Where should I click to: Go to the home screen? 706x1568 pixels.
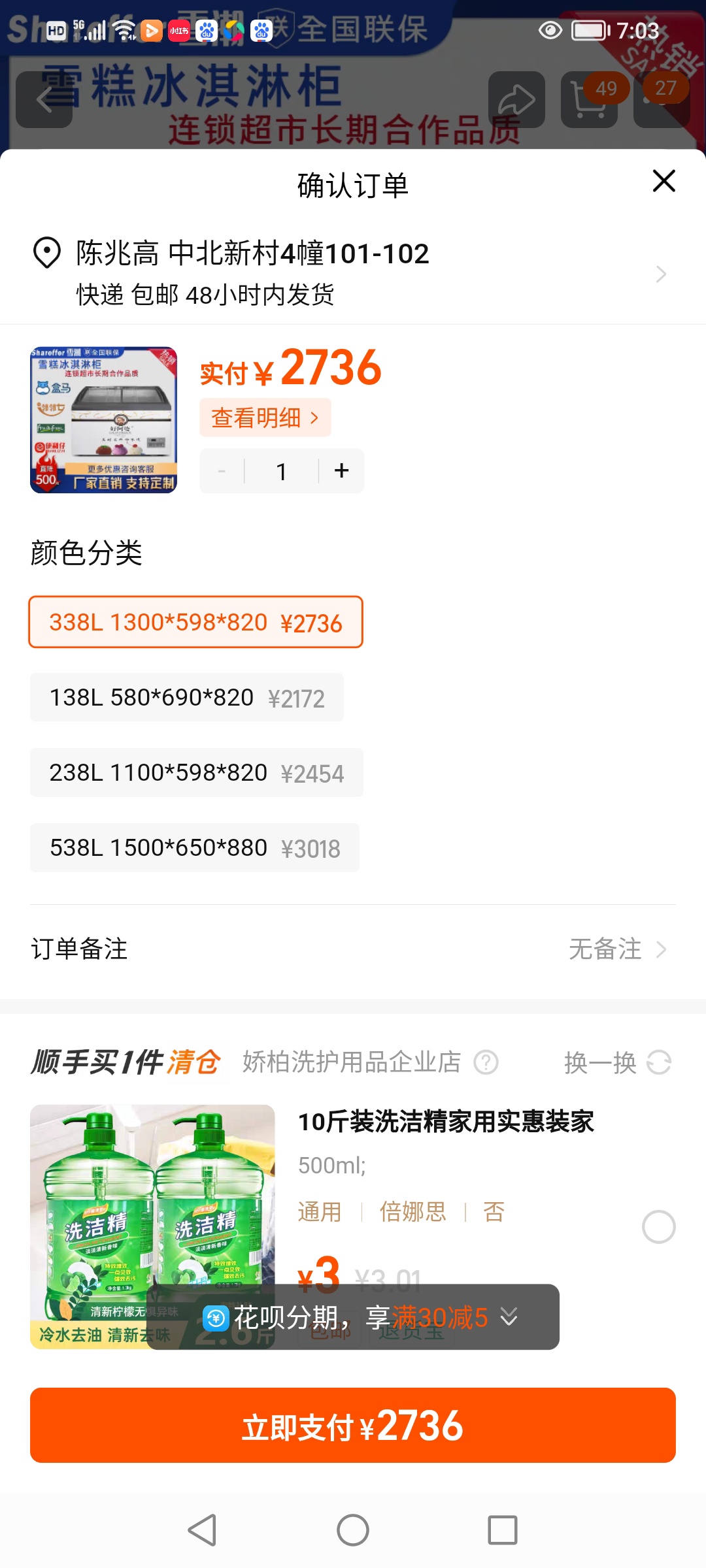point(353,1530)
